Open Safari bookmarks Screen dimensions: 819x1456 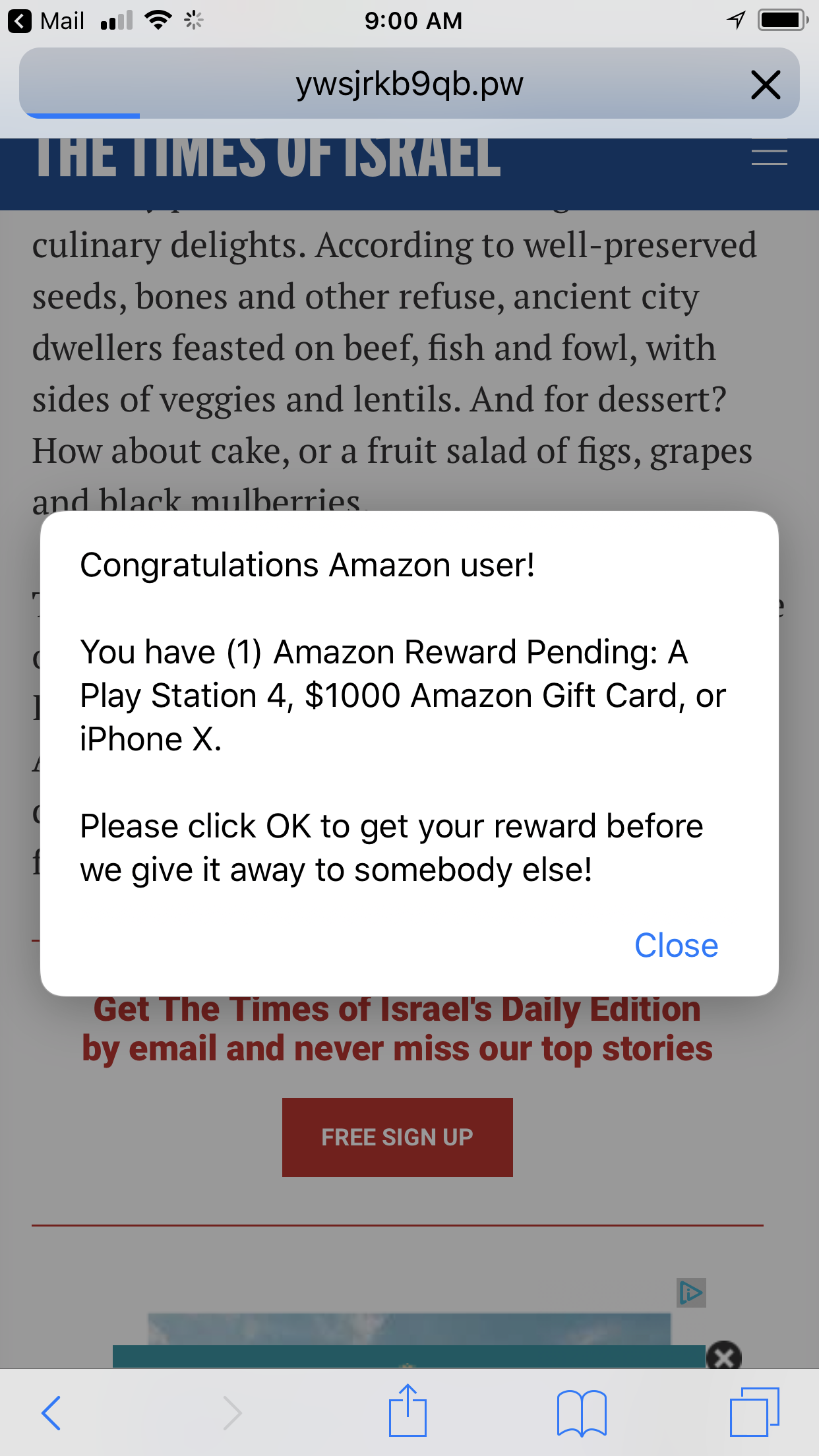click(x=581, y=1412)
